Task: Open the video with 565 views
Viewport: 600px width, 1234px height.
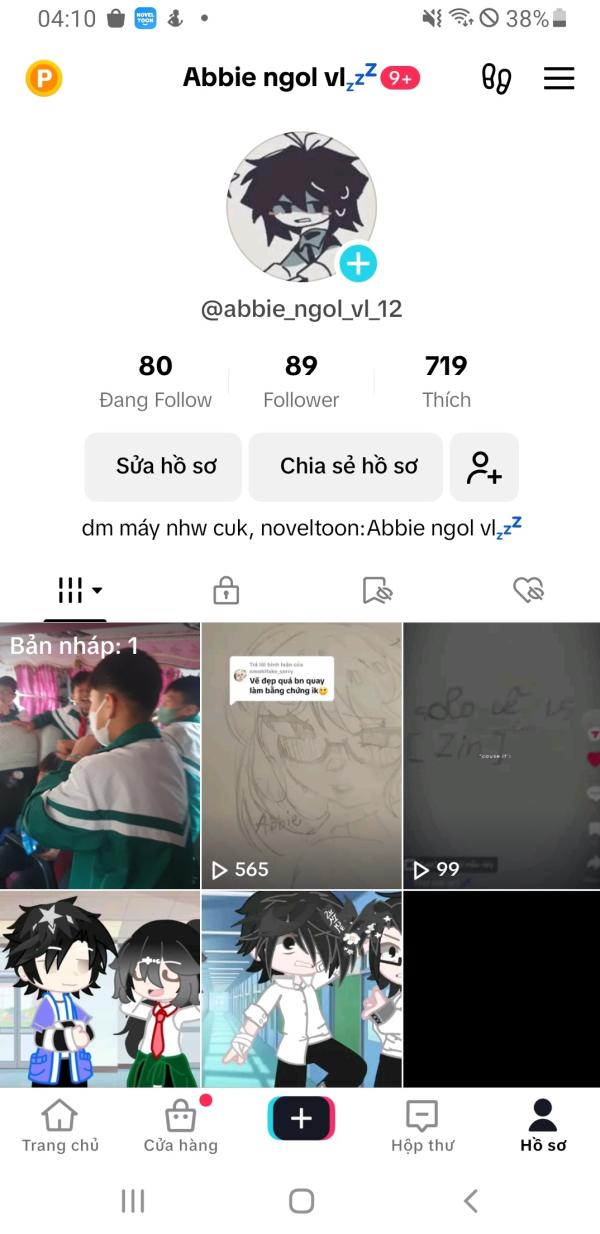Action: coord(301,755)
